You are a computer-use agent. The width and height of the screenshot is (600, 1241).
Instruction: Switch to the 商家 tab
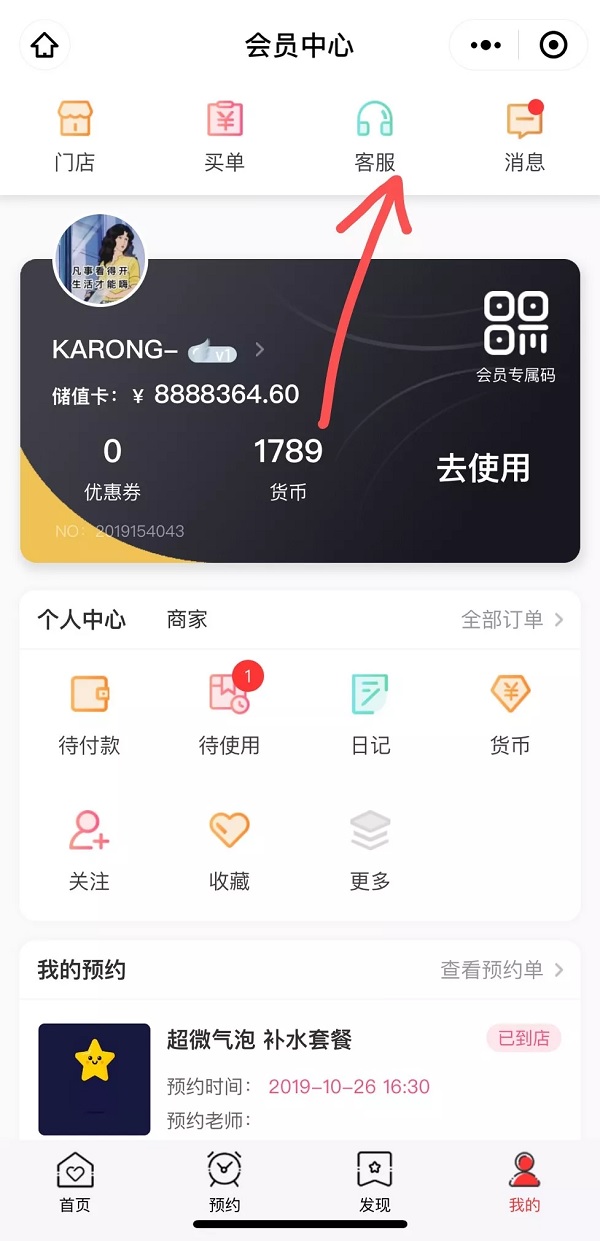point(187,619)
